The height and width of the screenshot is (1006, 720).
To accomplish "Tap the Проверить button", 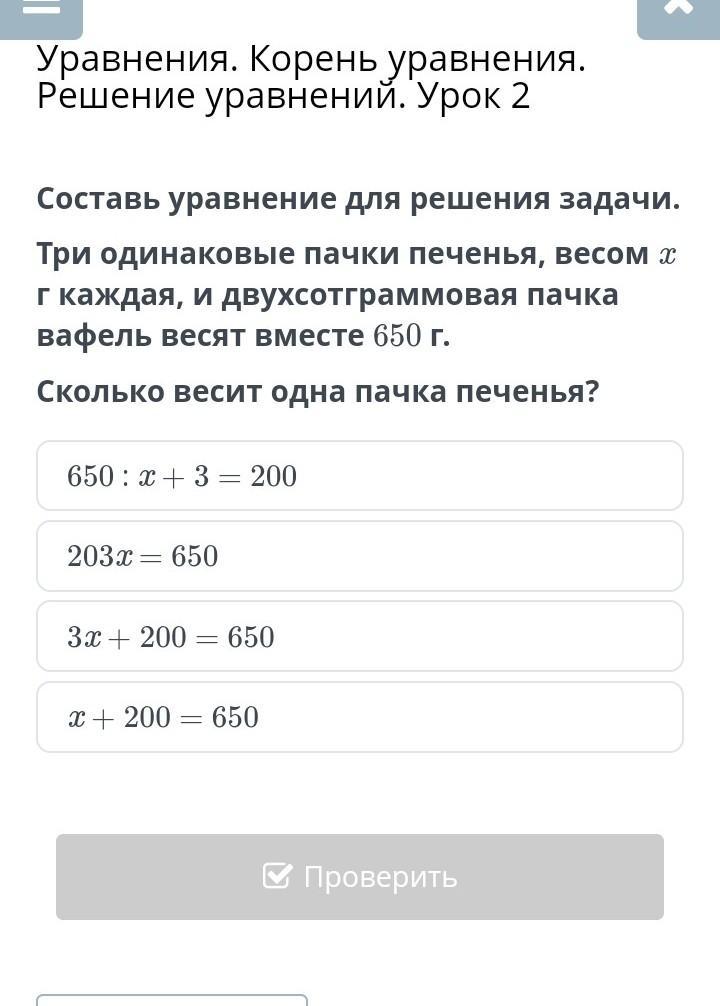I will [x=360, y=876].
